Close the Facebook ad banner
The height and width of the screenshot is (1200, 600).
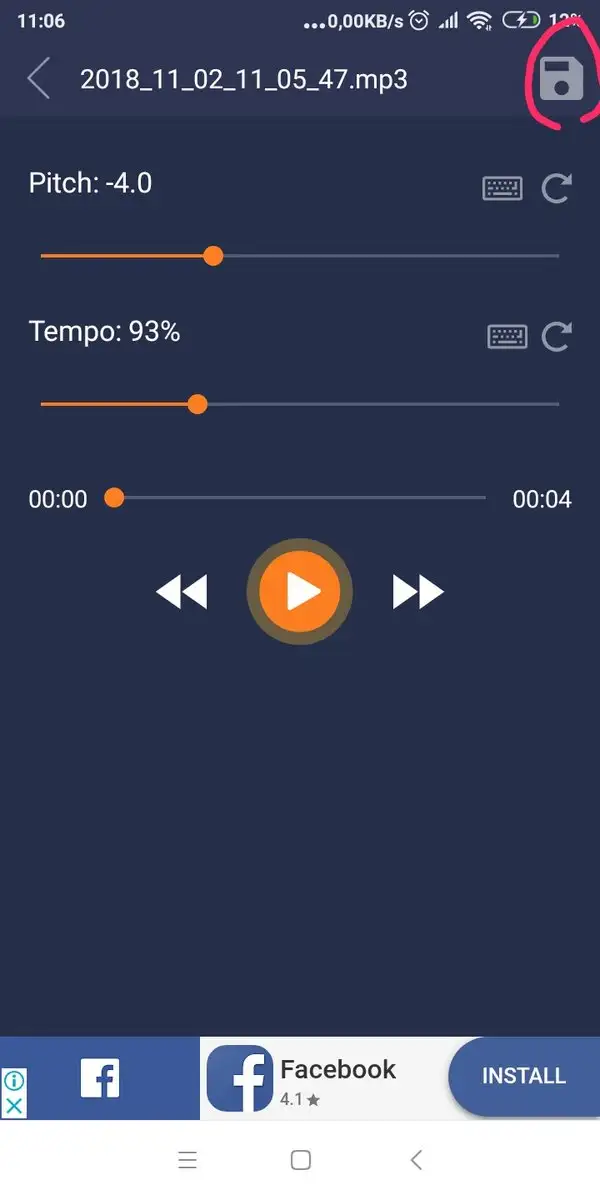[x=14, y=1106]
